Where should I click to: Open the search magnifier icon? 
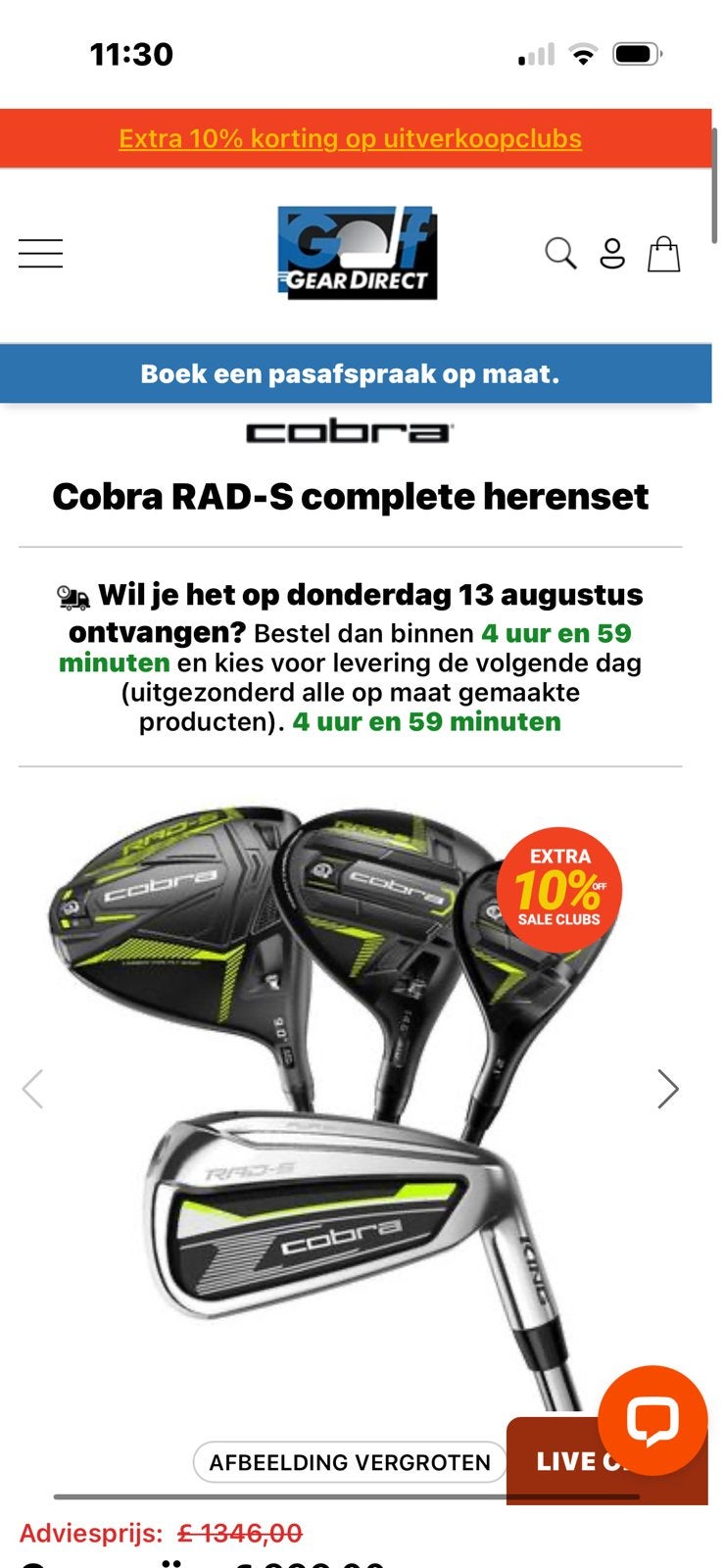coord(560,253)
